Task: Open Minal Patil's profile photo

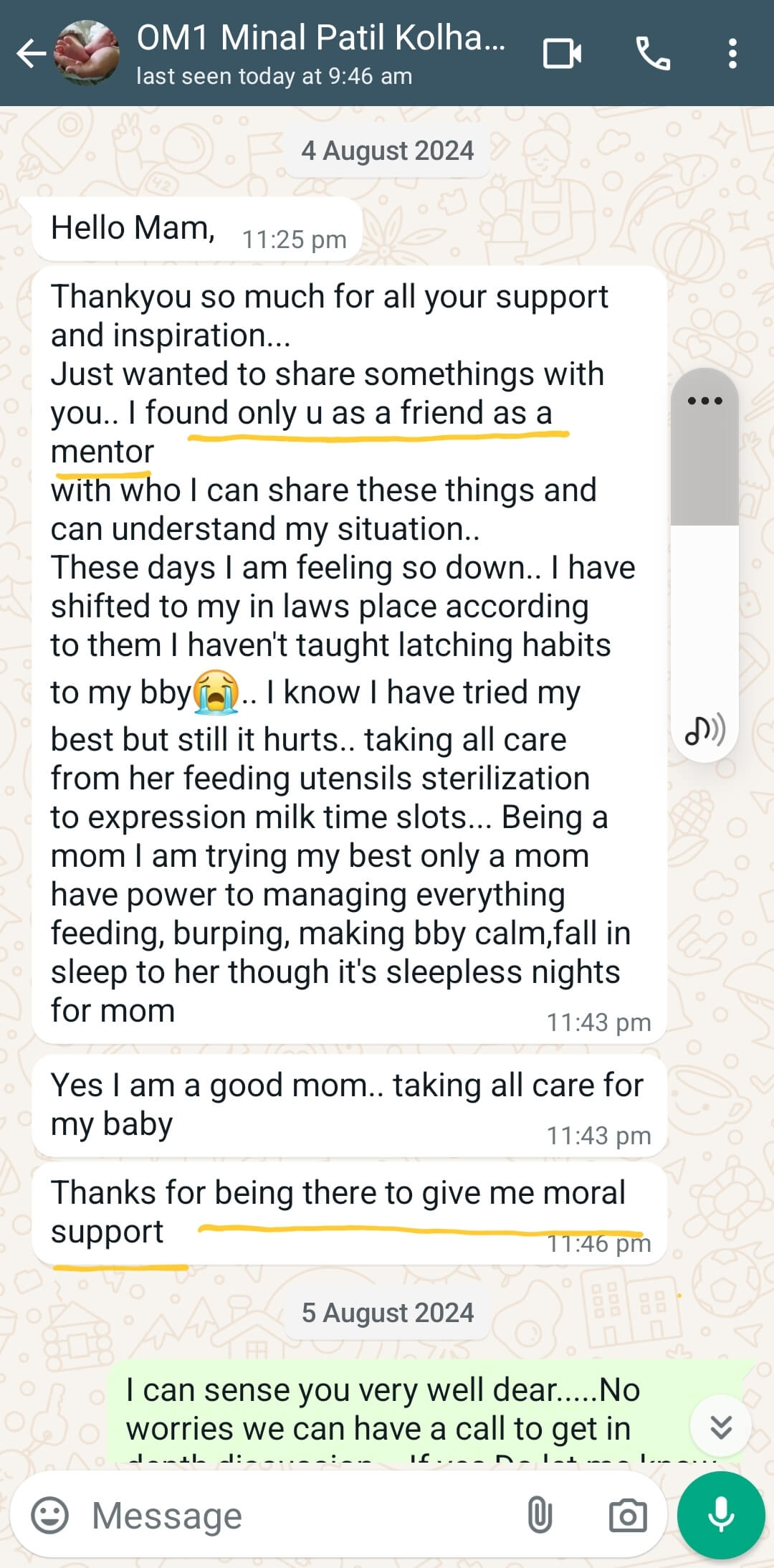Action: pyautogui.click(x=87, y=53)
